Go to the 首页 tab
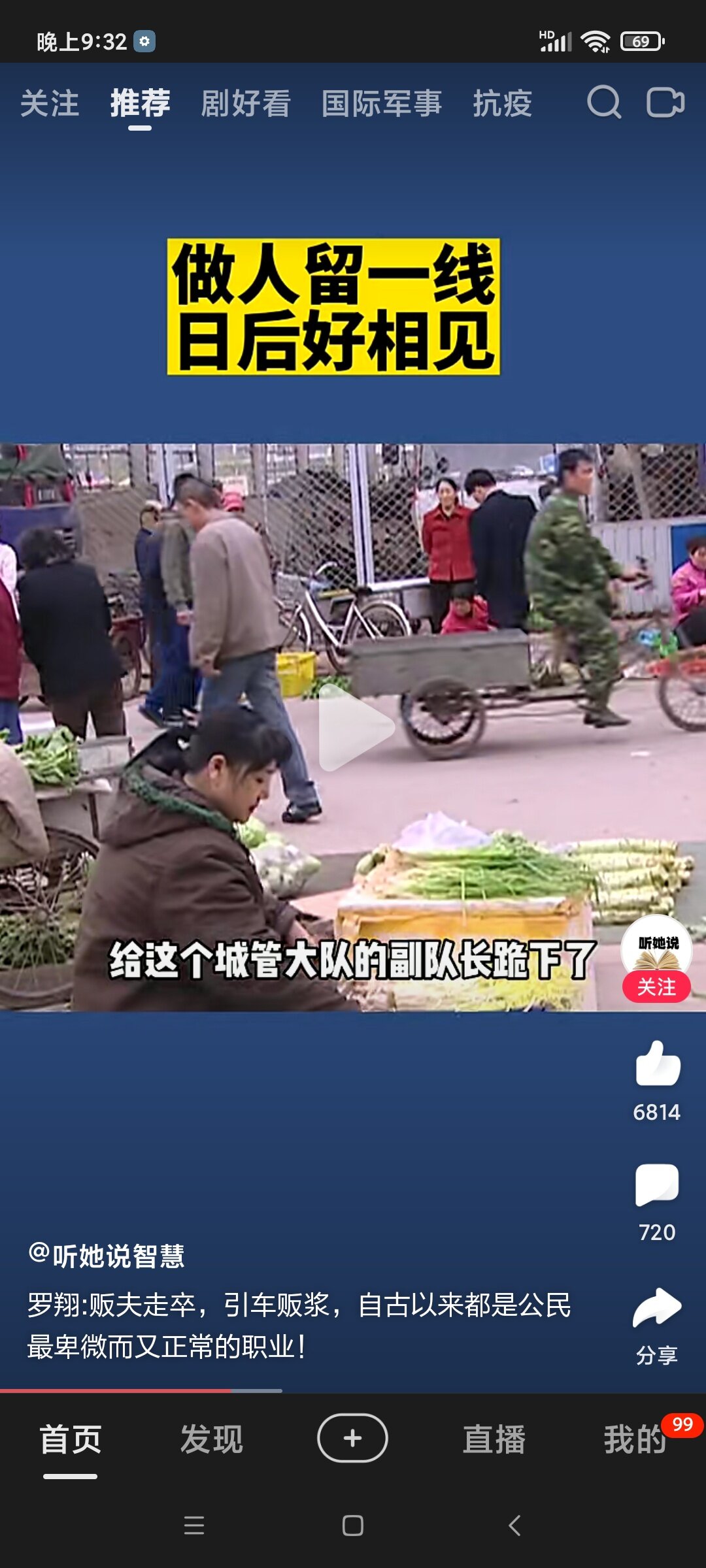This screenshot has height=1568, width=706. [71, 1439]
